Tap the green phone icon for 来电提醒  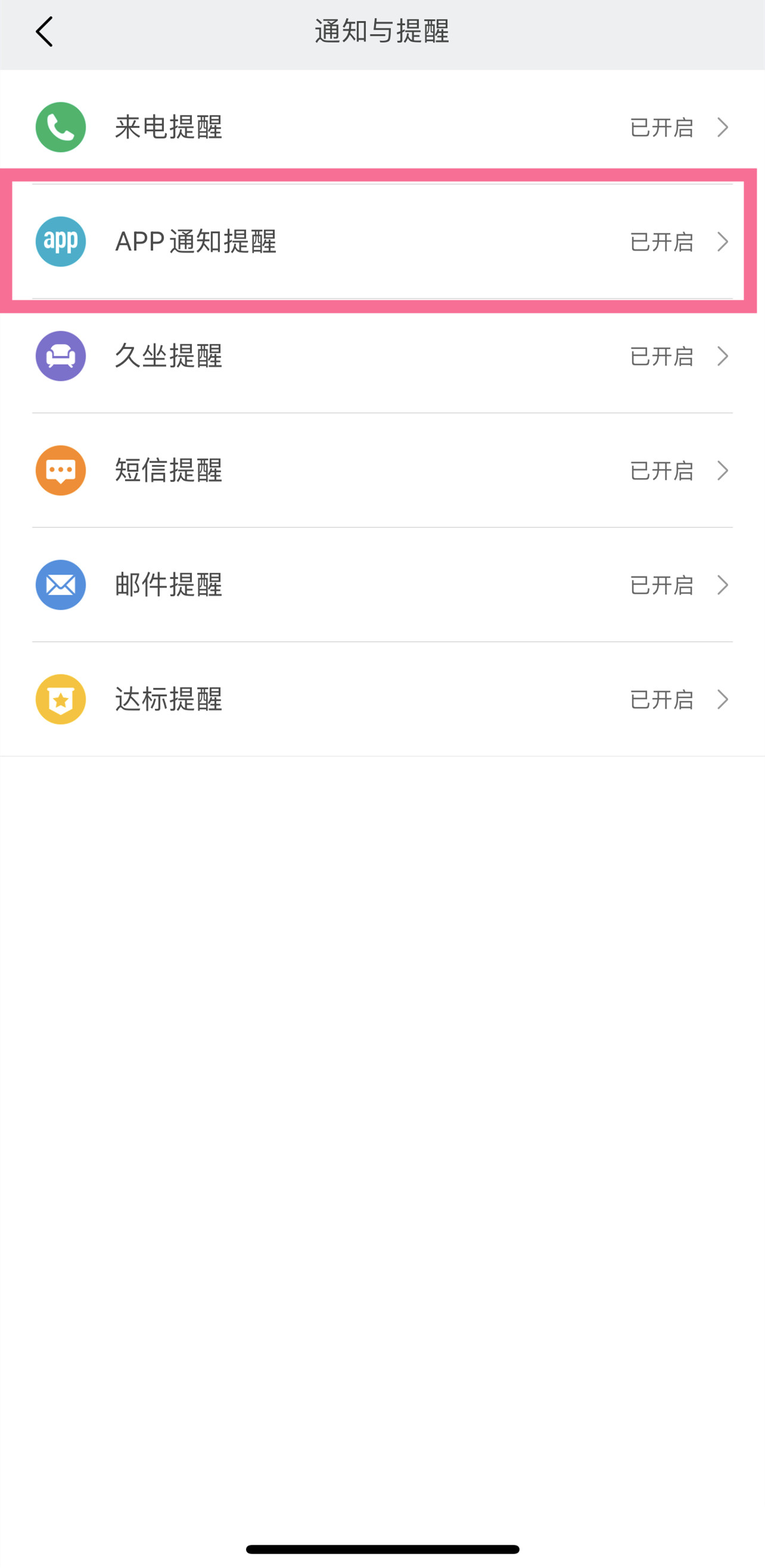pos(60,127)
